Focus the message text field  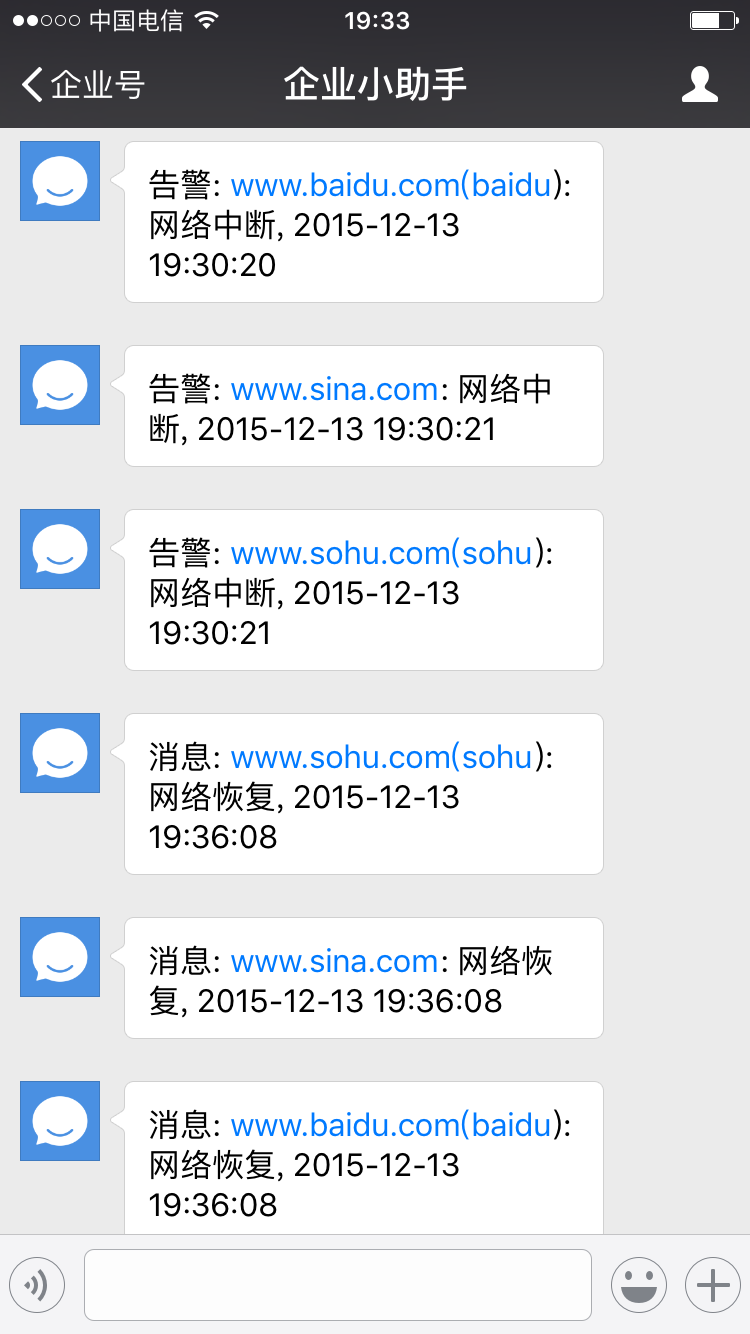[x=337, y=1284]
